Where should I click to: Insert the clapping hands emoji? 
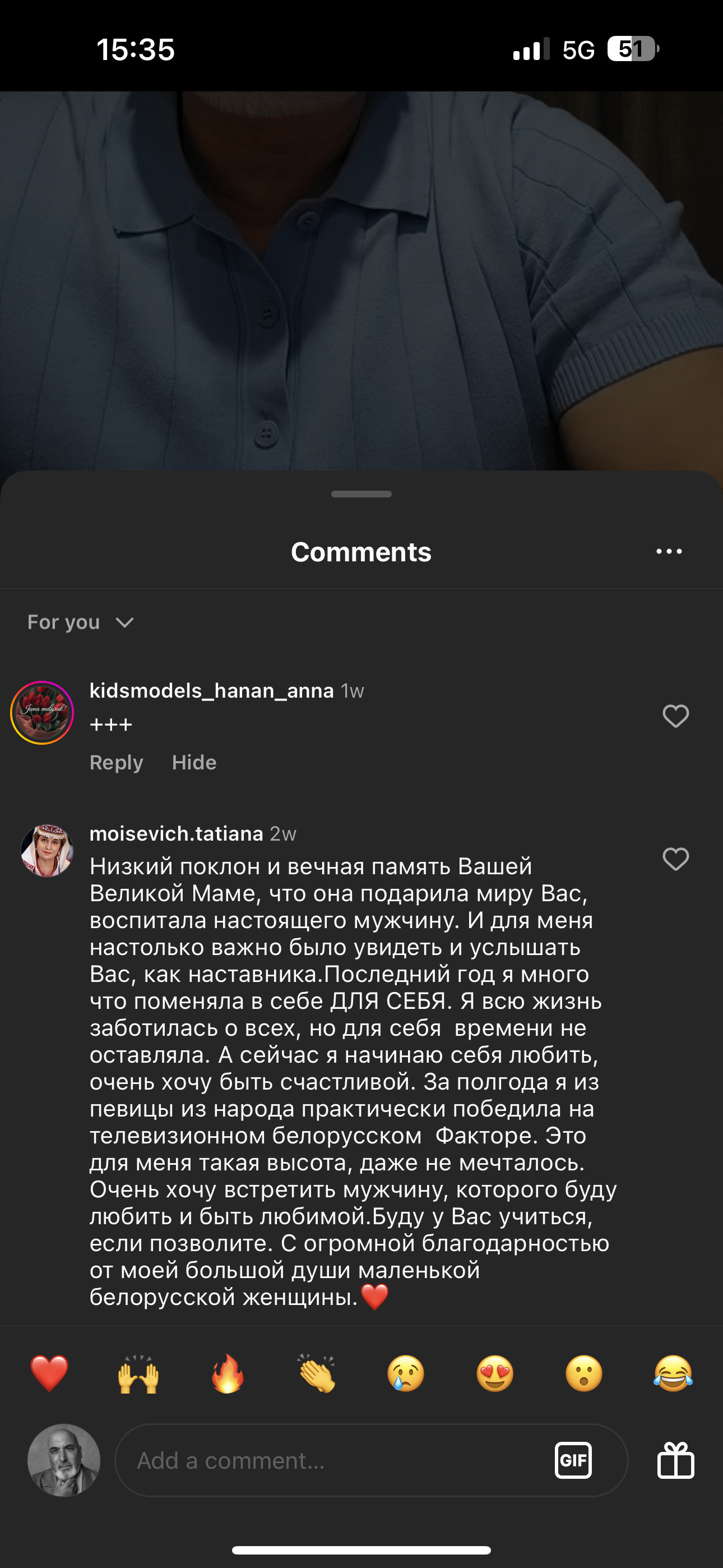point(317,1374)
